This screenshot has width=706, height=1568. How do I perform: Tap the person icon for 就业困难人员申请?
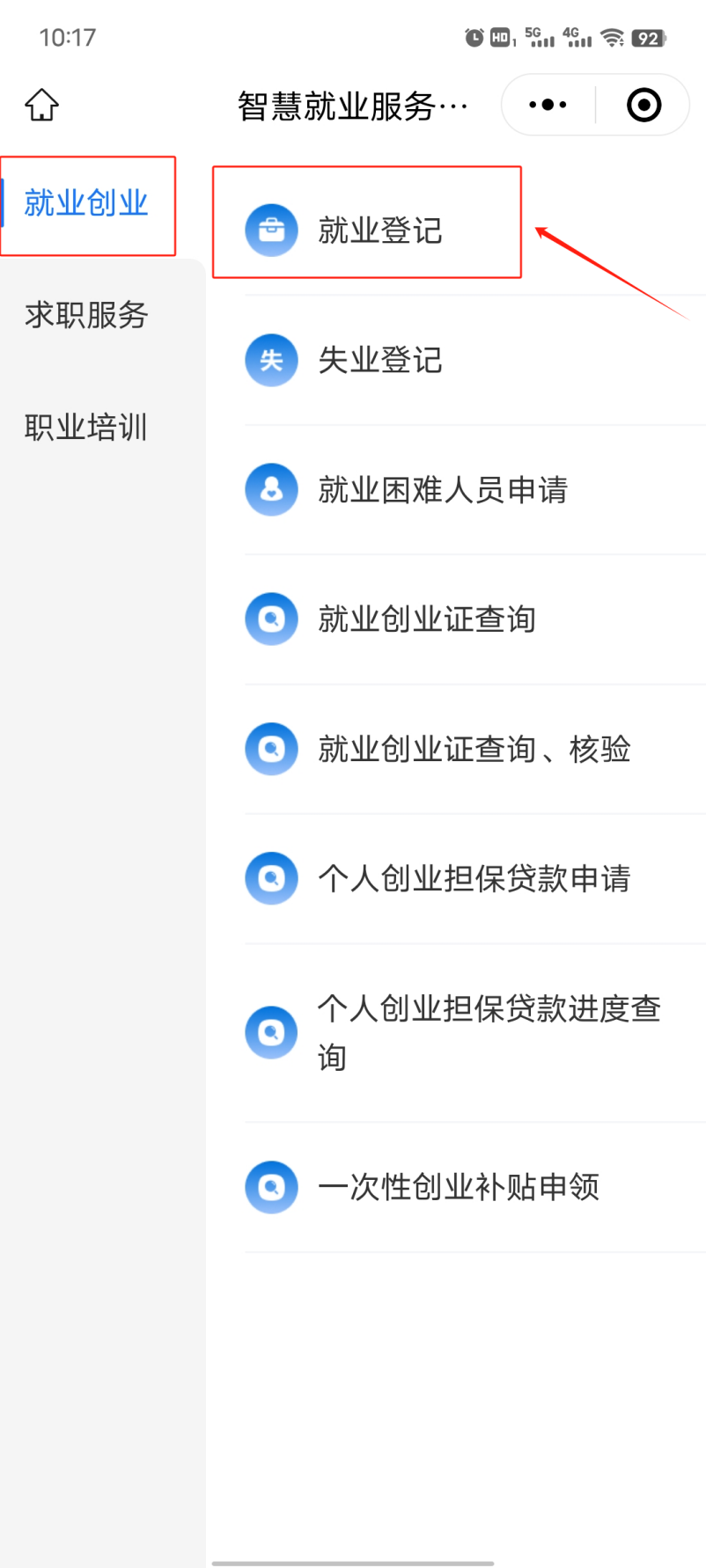click(271, 489)
